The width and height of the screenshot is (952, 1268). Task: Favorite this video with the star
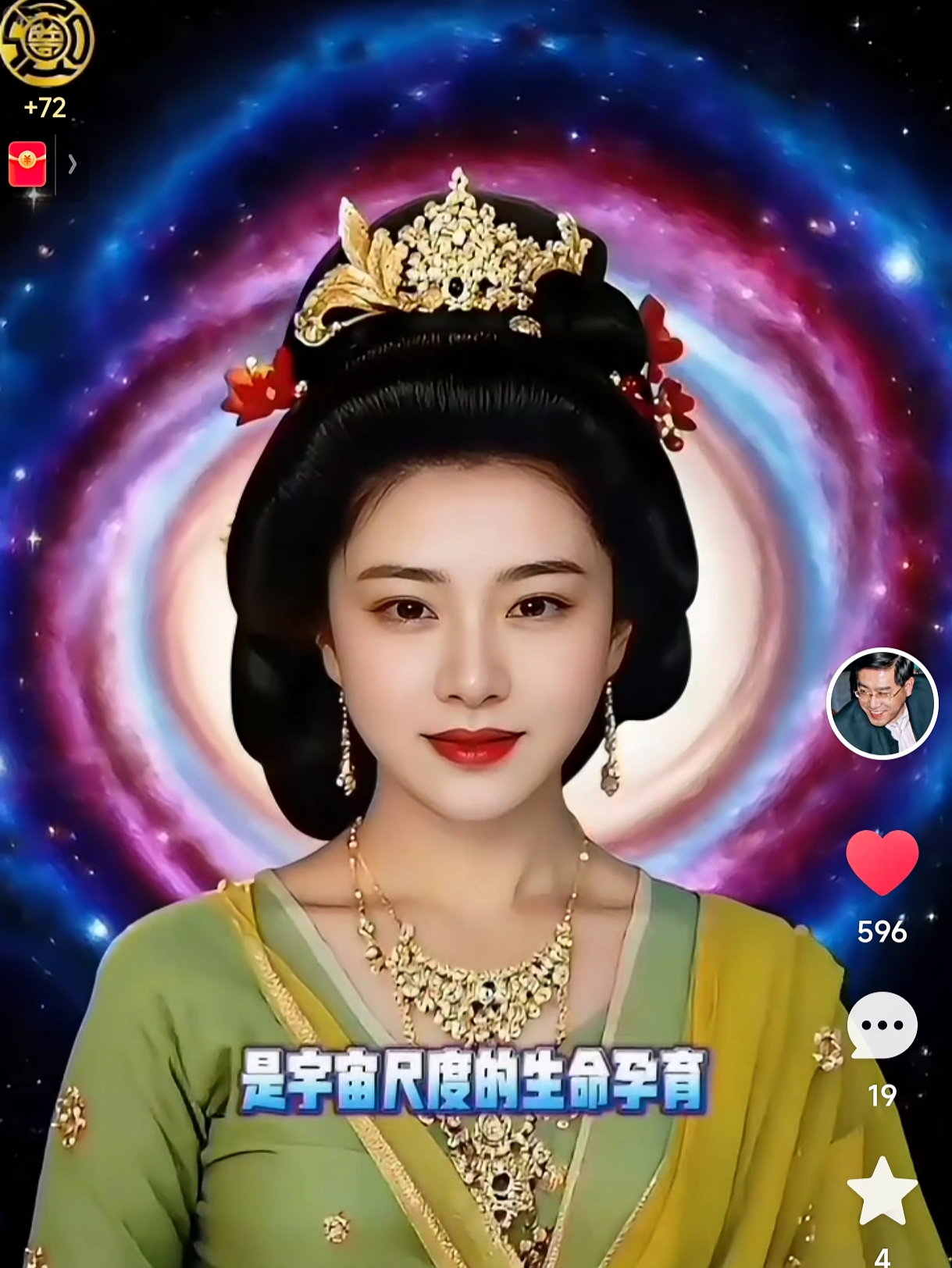(x=882, y=1191)
